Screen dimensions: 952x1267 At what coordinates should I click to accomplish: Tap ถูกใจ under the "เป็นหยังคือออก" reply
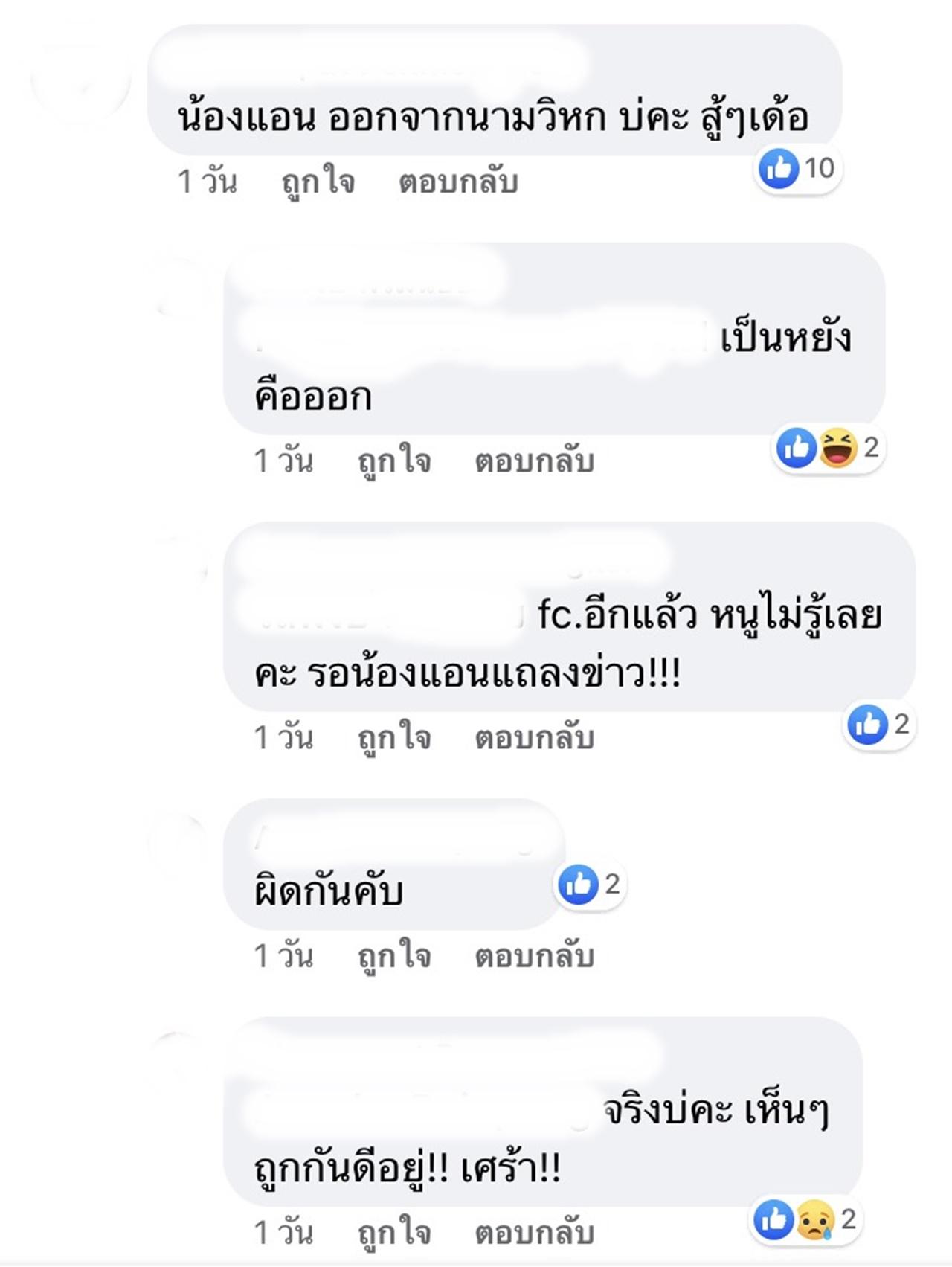[394, 461]
